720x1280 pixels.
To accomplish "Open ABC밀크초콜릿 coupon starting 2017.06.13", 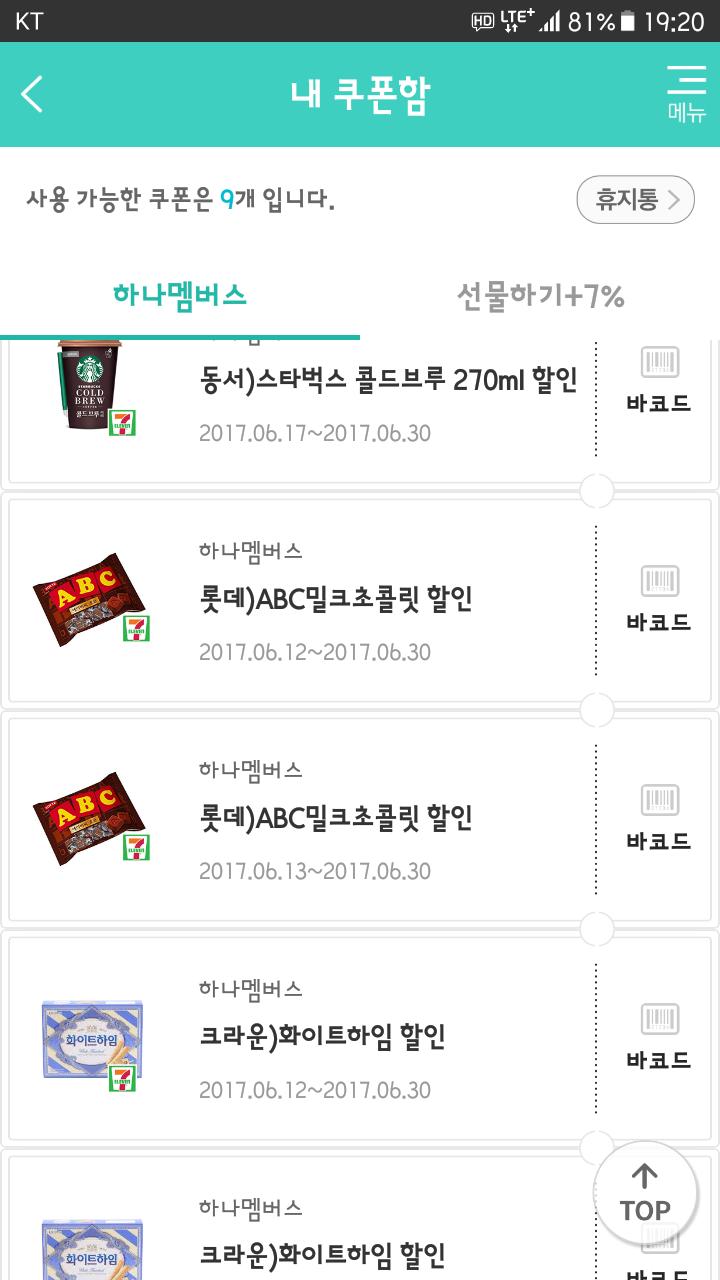I will click(336, 819).
